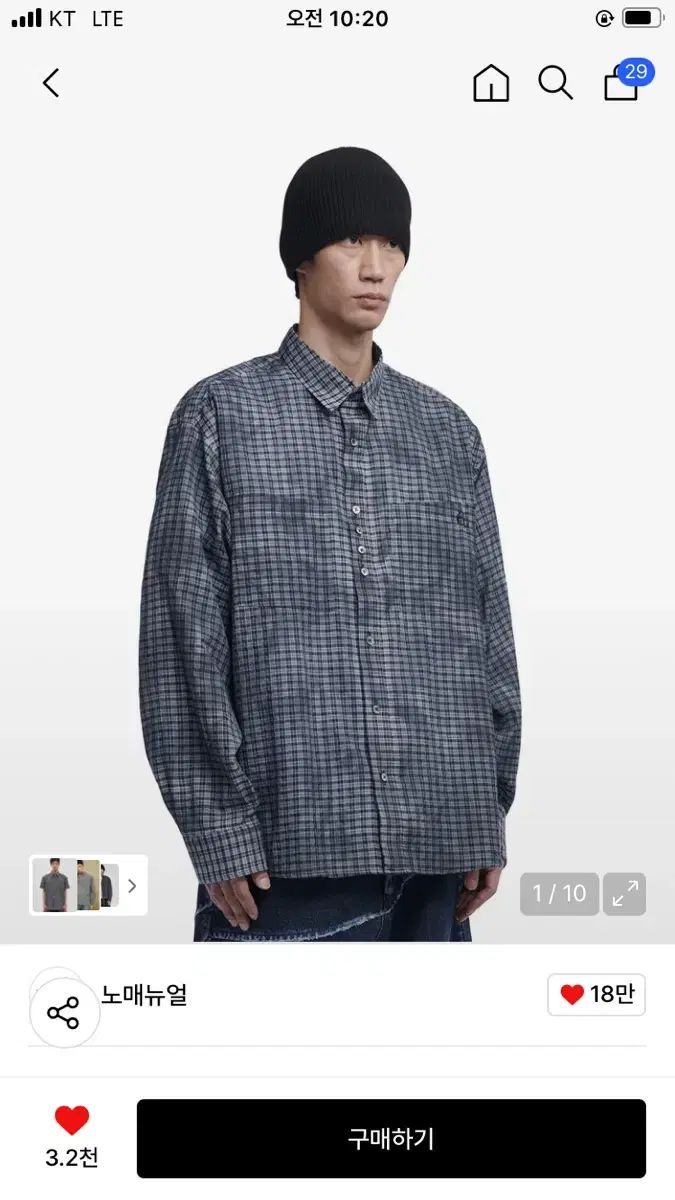Expand product image to fullscreen

point(625,894)
